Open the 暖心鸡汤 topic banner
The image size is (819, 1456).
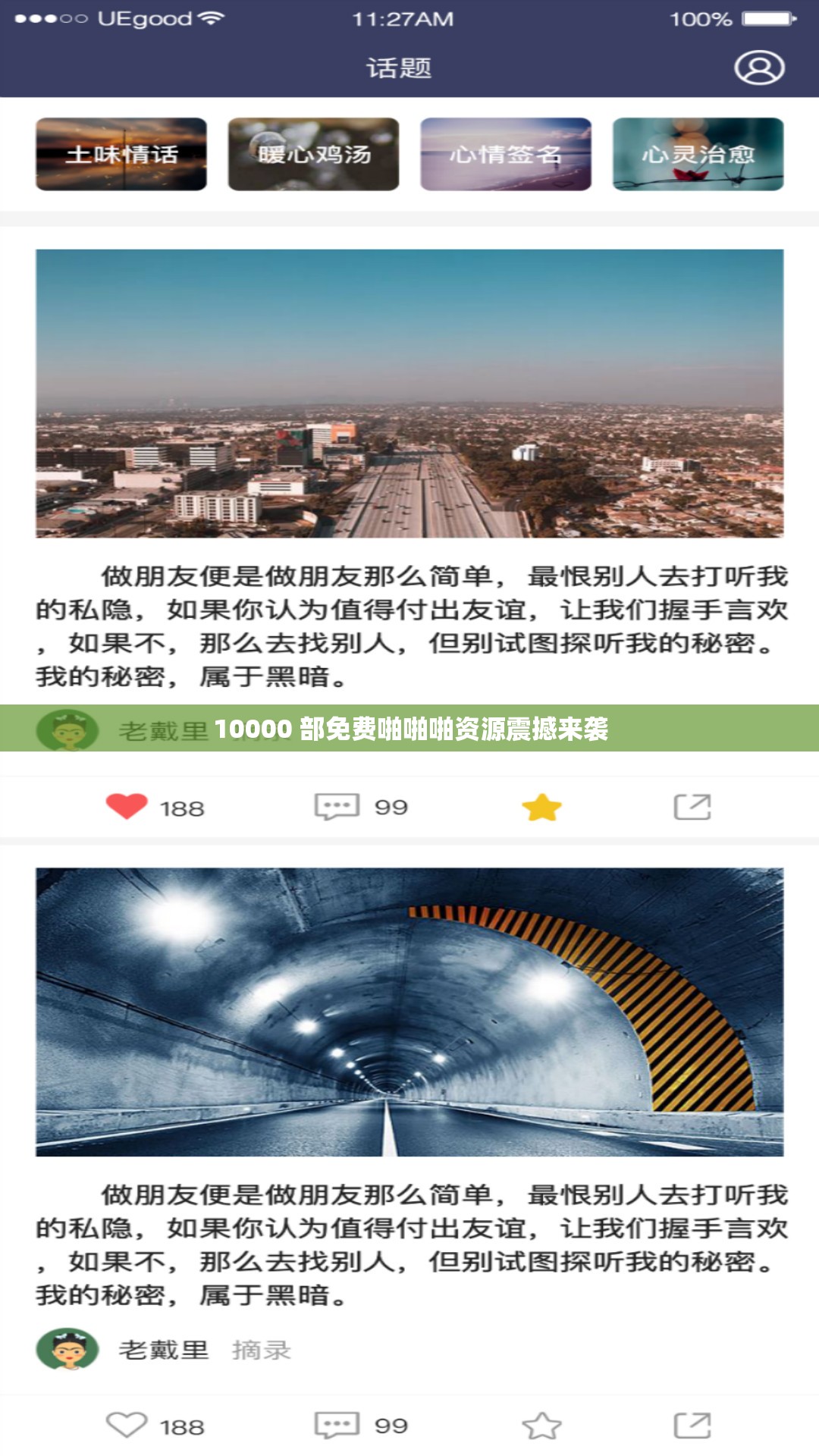312,154
